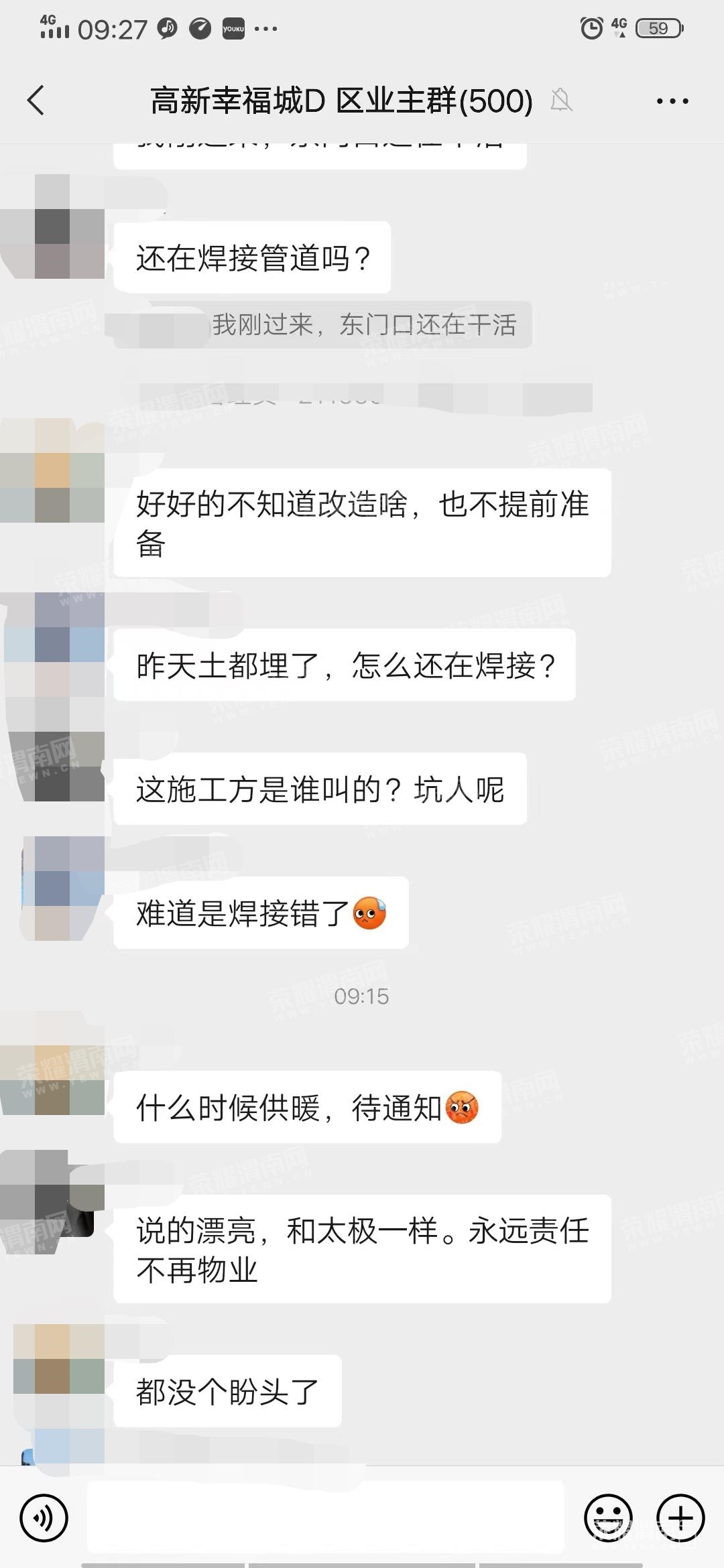This screenshot has height=1568, width=724.
Task: Open the Youku app icon in status bar
Action: tap(232, 29)
